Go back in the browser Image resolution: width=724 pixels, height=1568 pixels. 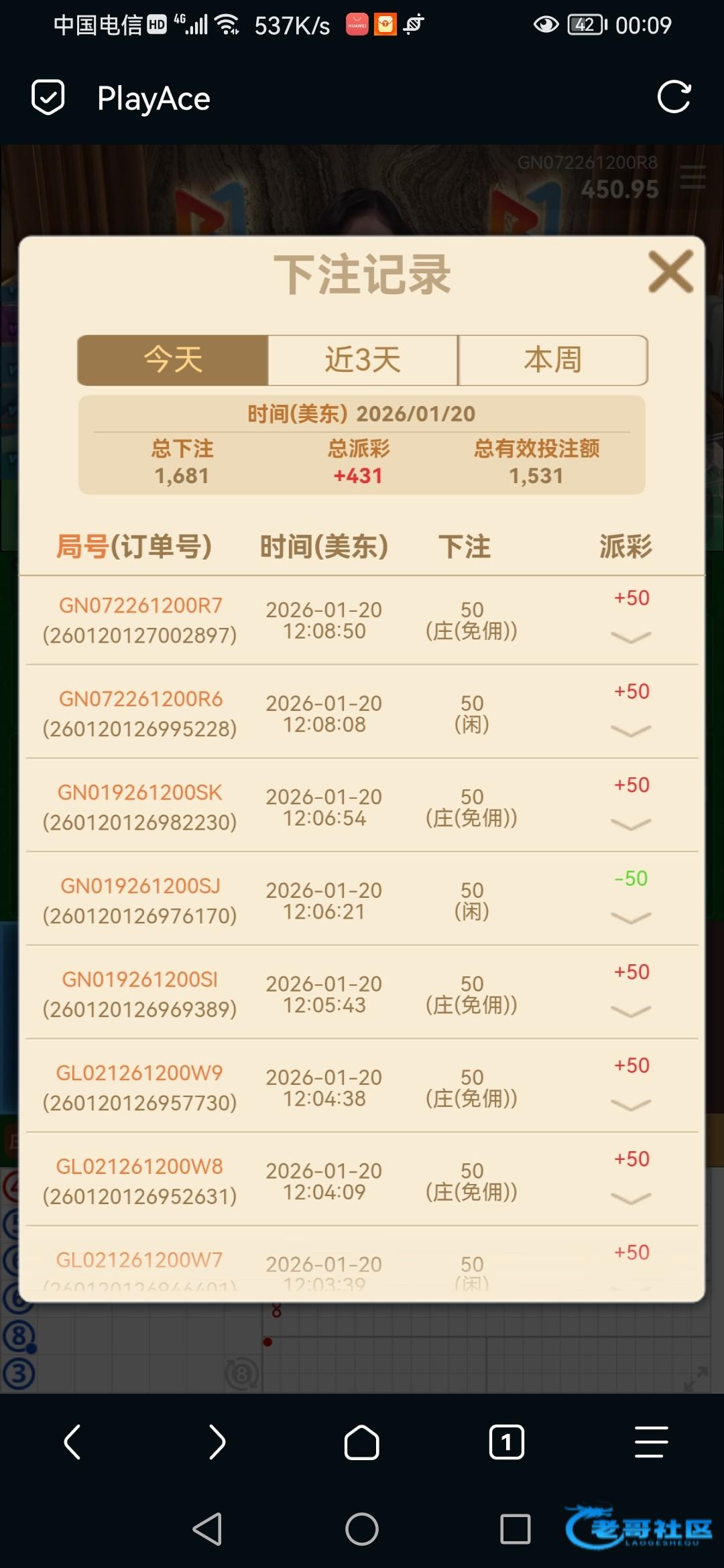tap(72, 1442)
